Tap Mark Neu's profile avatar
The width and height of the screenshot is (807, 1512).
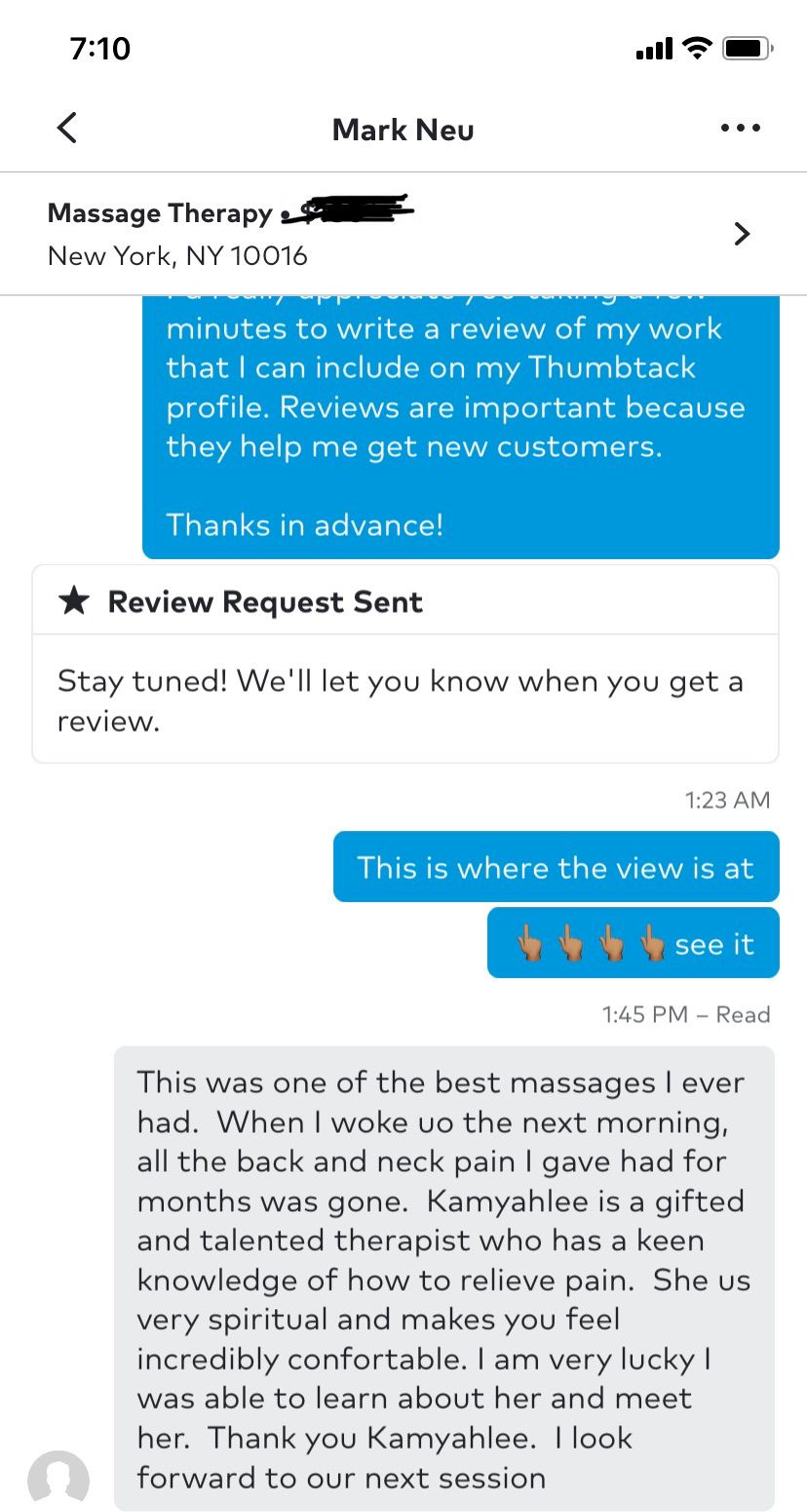[x=58, y=1480]
